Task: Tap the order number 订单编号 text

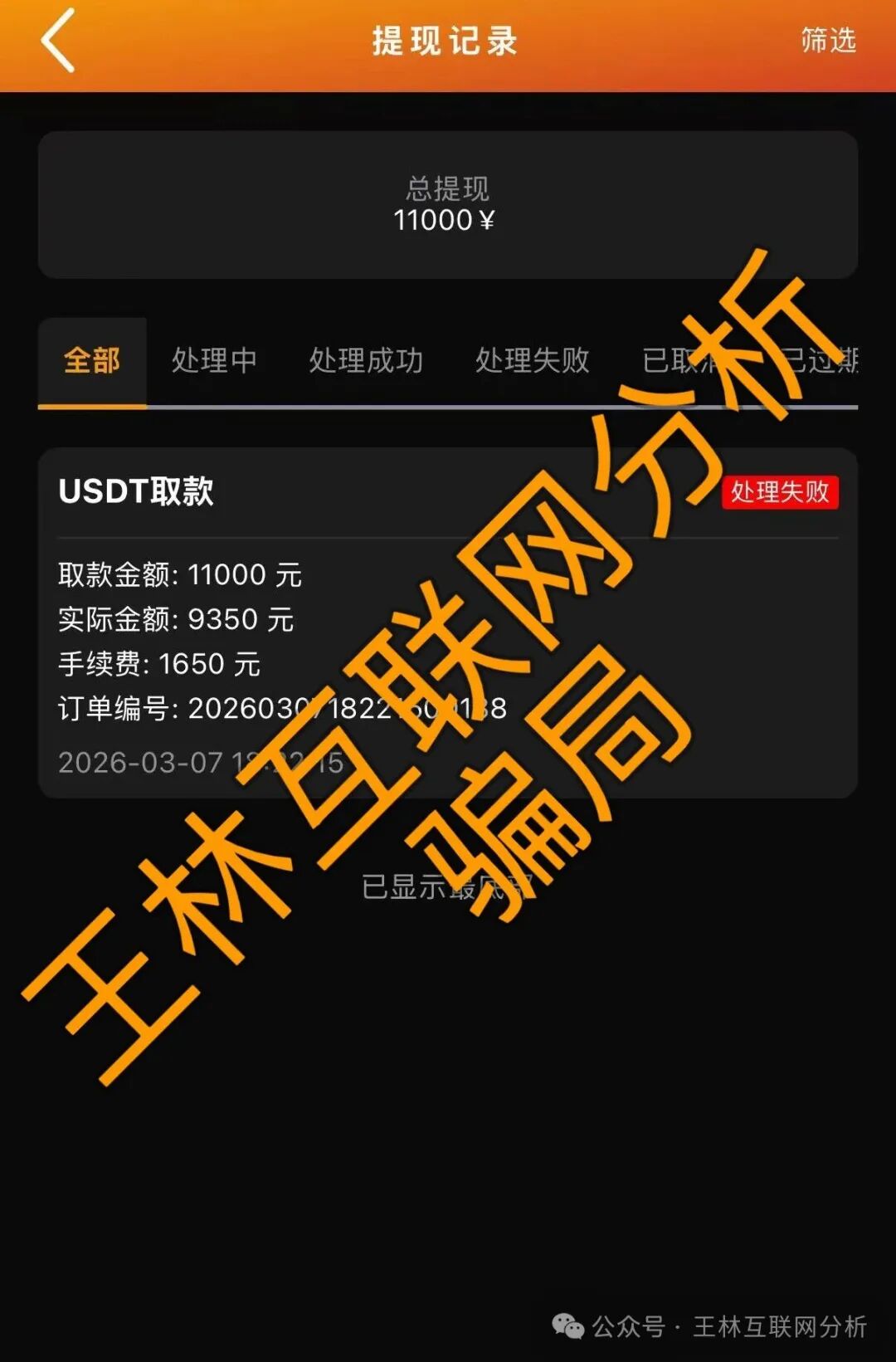Action: click(282, 710)
